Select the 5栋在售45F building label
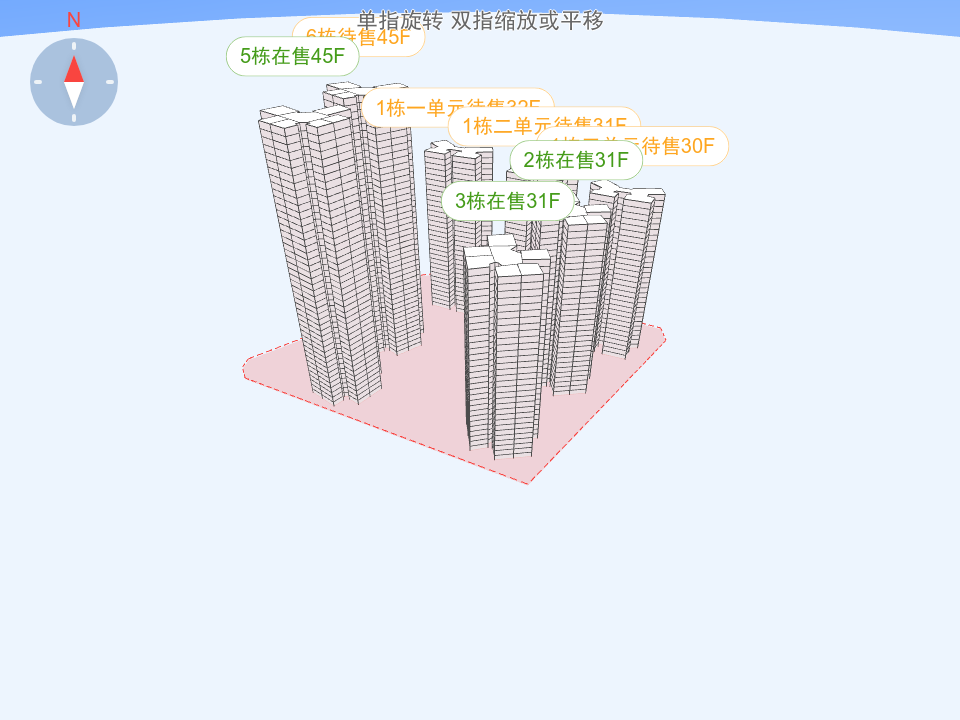 [x=292, y=57]
